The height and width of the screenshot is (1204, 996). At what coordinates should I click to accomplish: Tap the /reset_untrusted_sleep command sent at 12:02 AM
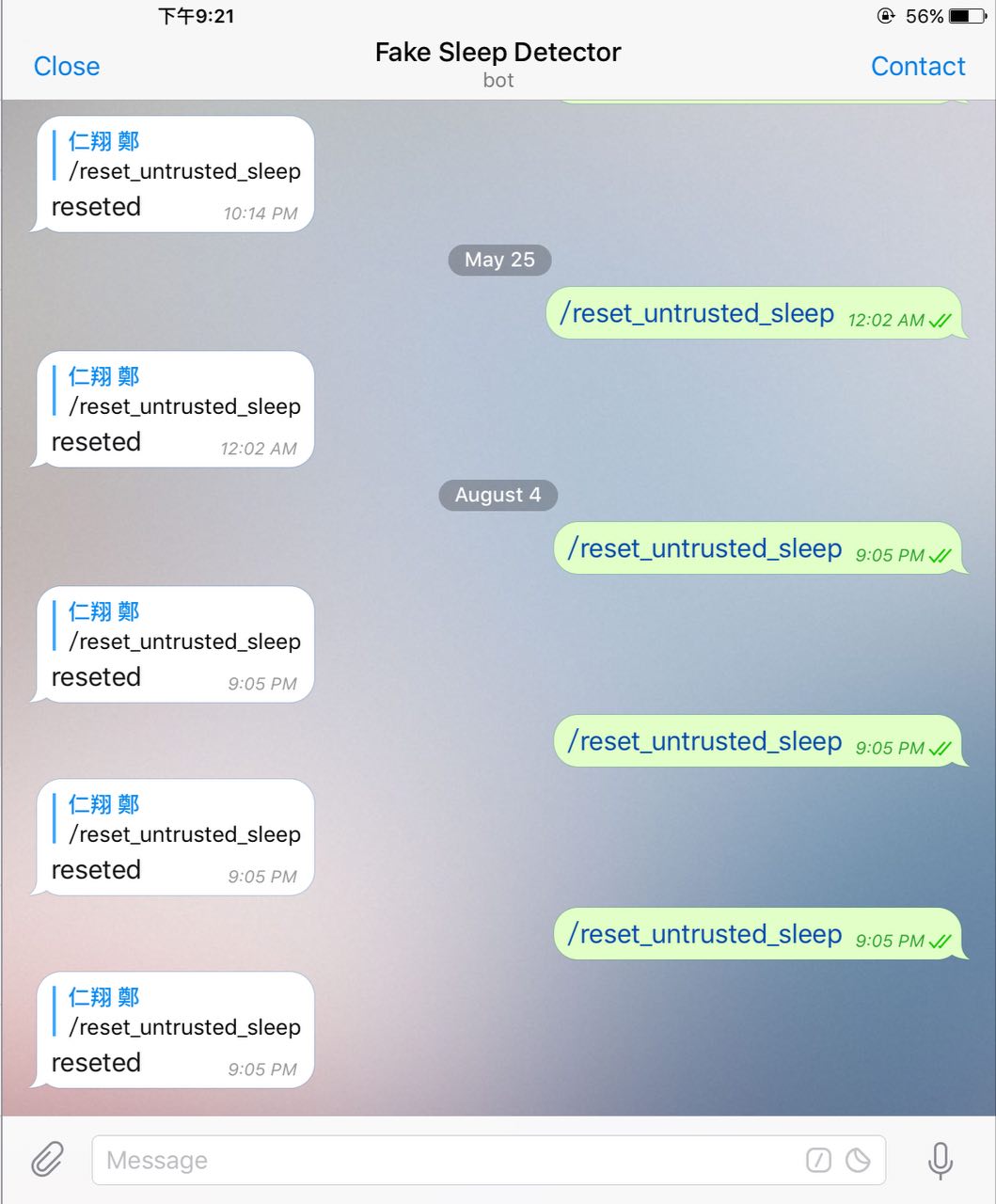697,313
